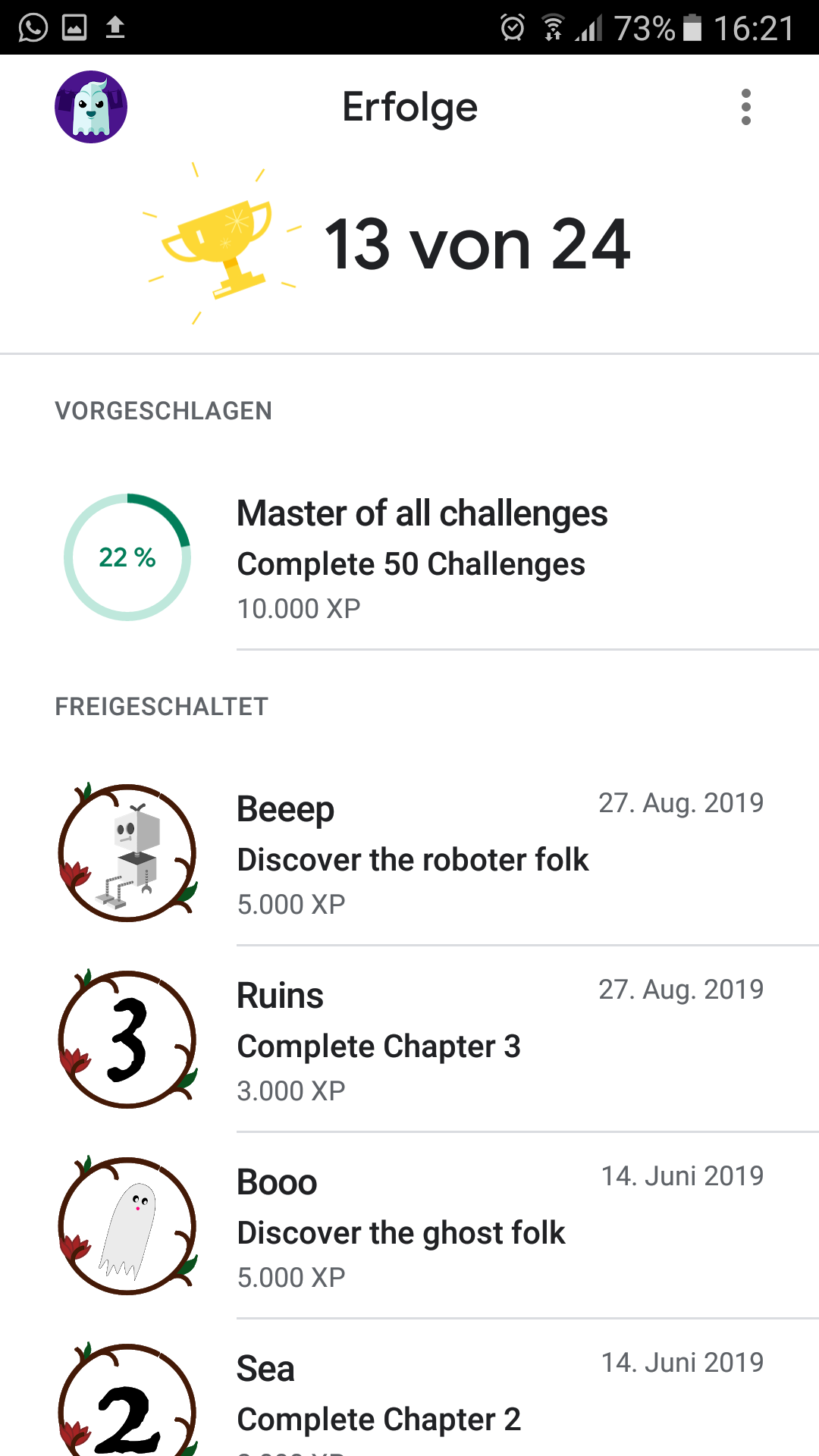Tap the Sea Chapter 2 achievement
Image resolution: width=819 pixels, height=1456 pixels.
coord(409,1389)
